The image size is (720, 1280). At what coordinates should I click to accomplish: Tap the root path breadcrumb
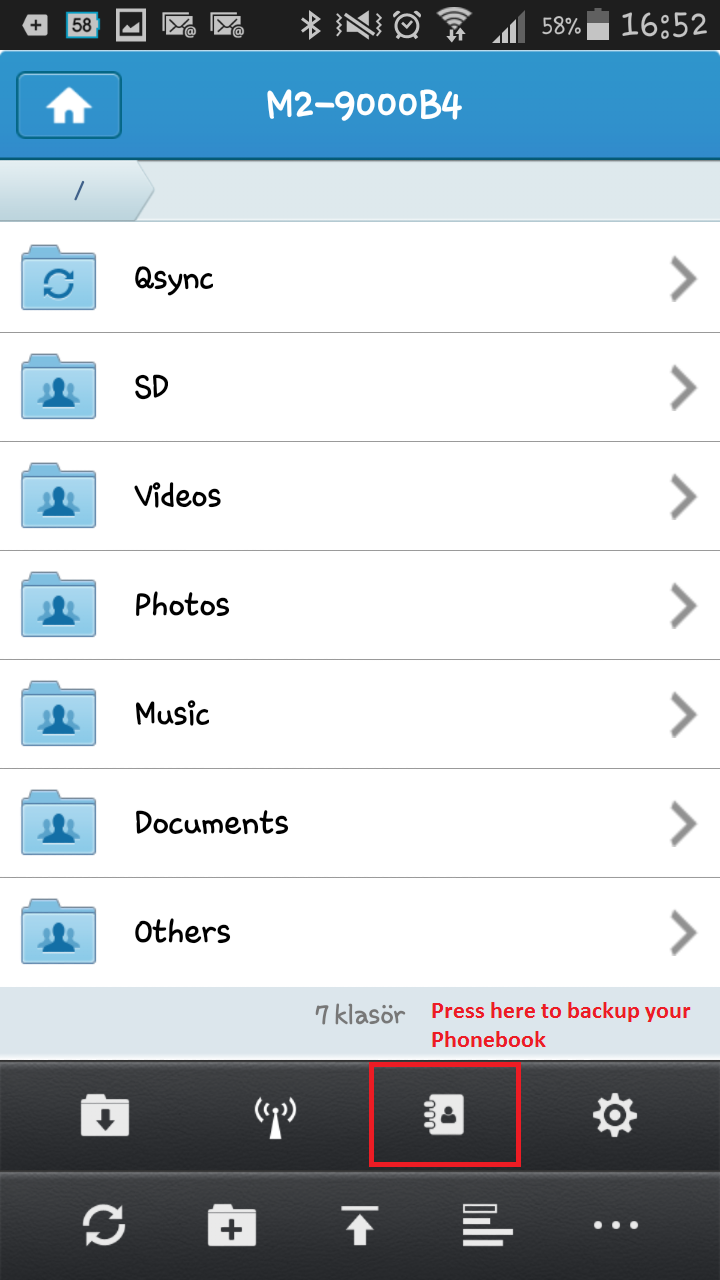coord(77,190)
